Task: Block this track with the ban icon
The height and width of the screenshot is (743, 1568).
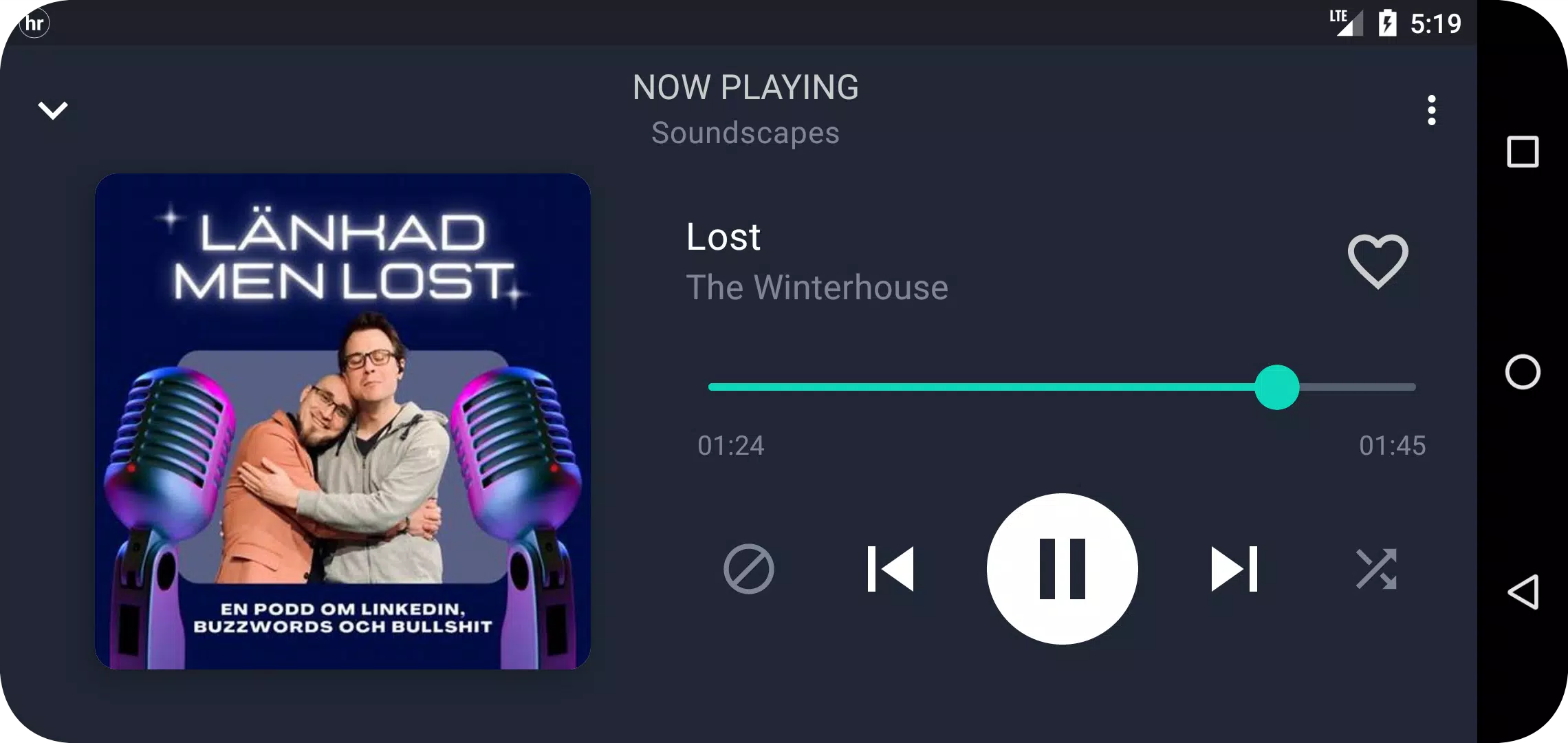Action: 748,569
